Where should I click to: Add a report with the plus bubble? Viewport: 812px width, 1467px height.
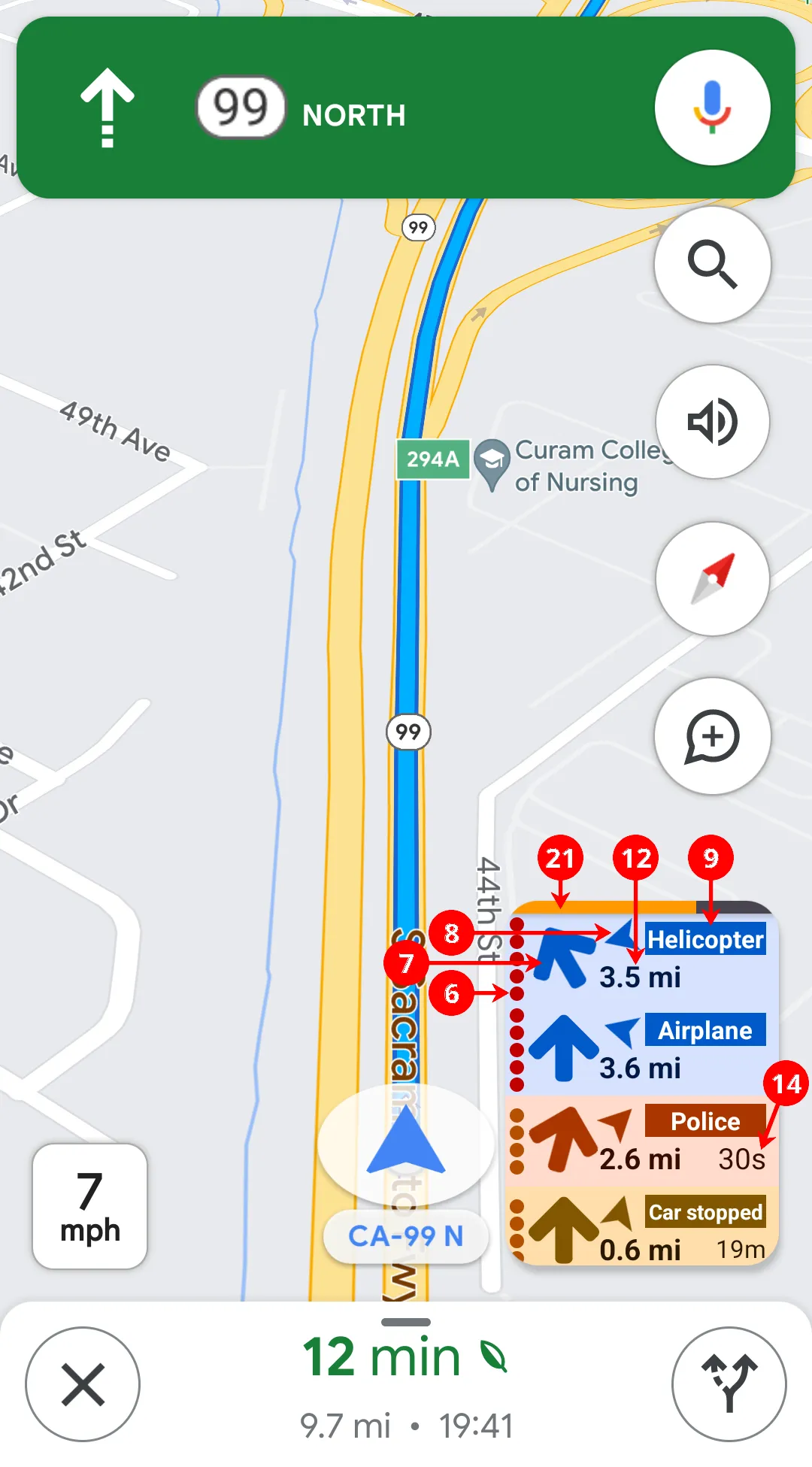click(x=712, y=736)
